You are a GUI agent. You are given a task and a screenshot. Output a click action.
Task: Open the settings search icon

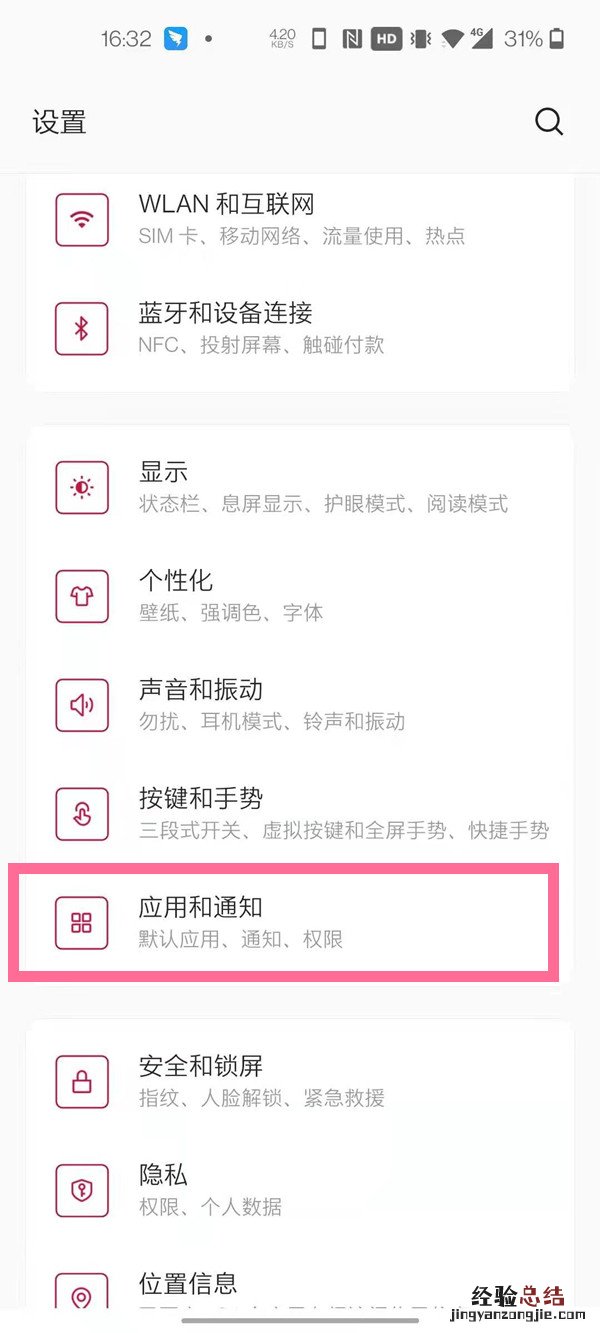coord(549,122)
